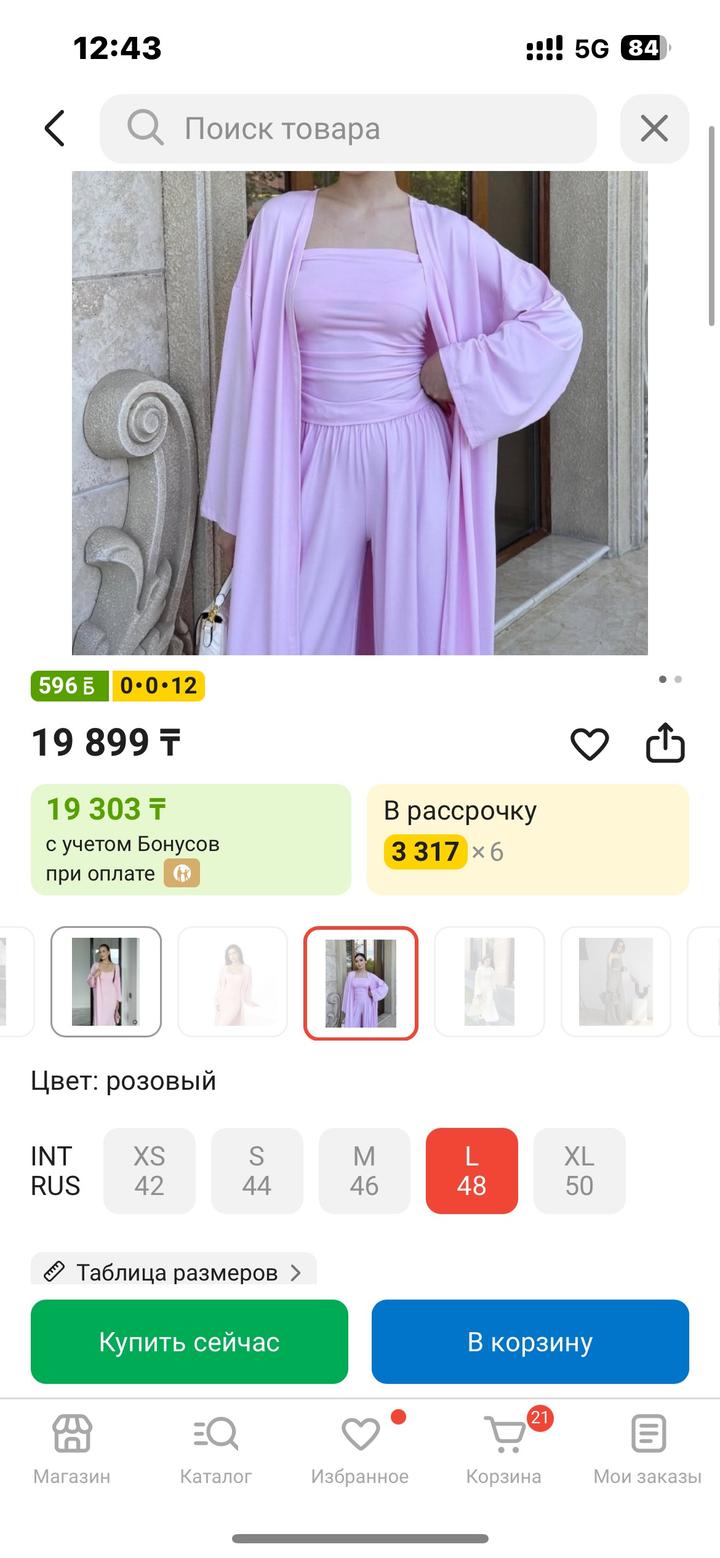Screen dimensions: 720x1558
Task: Share this product
Action: [665, 744]
